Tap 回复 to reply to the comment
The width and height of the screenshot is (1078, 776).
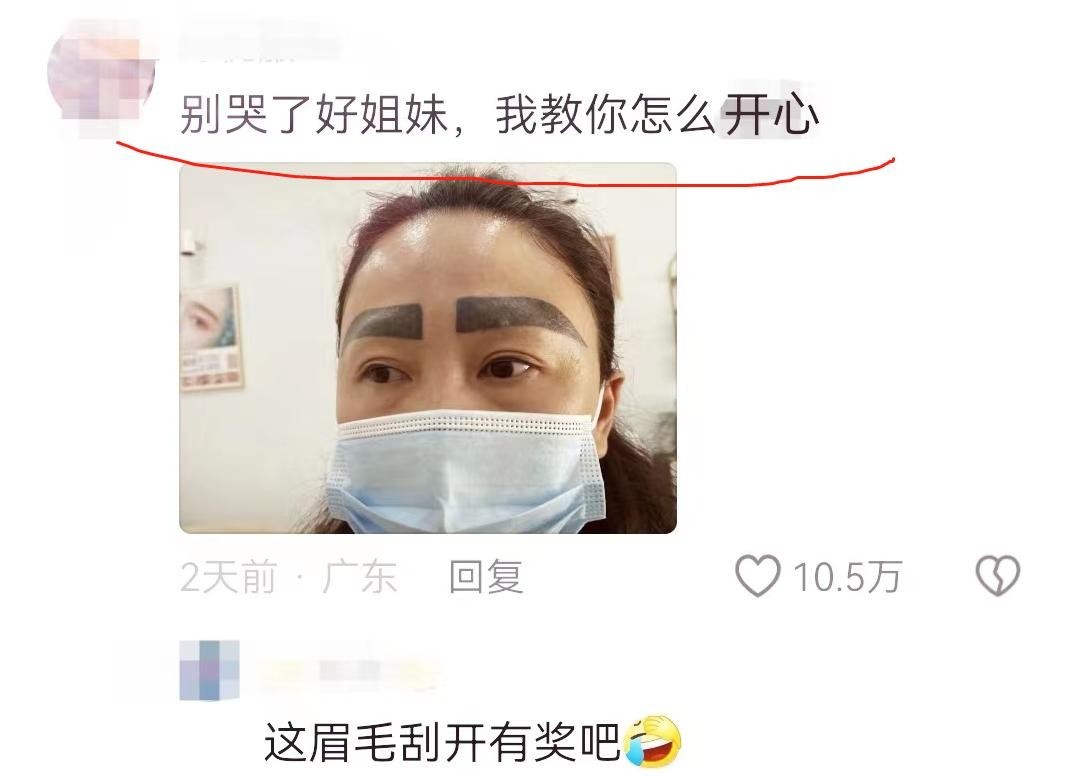click(486, 577)
